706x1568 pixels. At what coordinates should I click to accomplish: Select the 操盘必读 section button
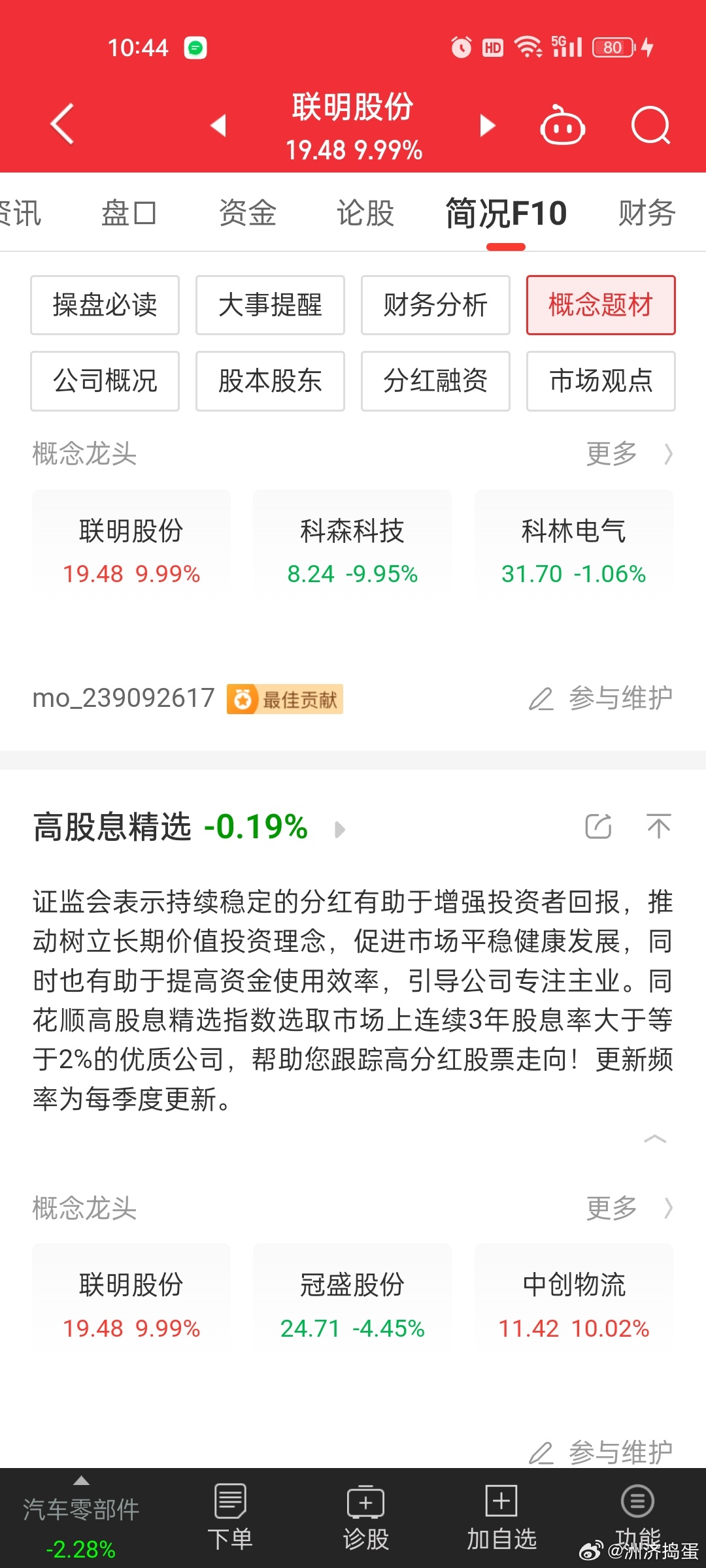tap(105, 305)
